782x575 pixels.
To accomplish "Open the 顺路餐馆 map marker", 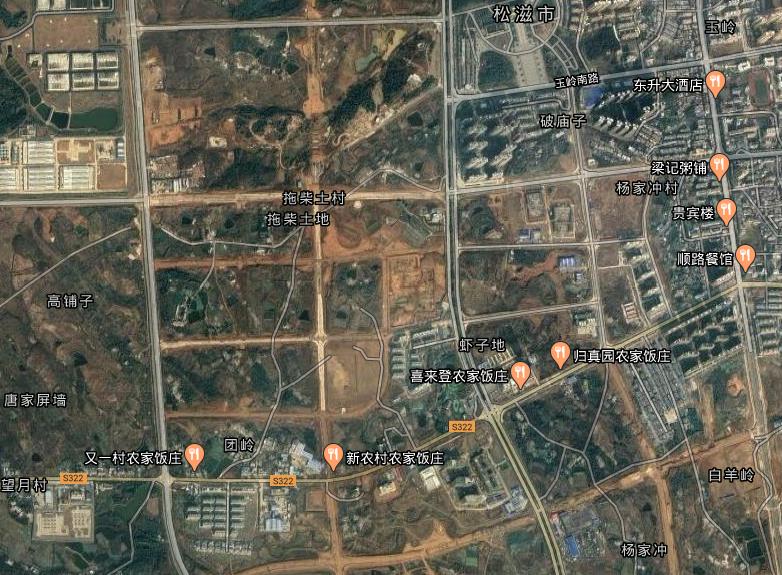I will pyautogui.click(x=745, y=256).
